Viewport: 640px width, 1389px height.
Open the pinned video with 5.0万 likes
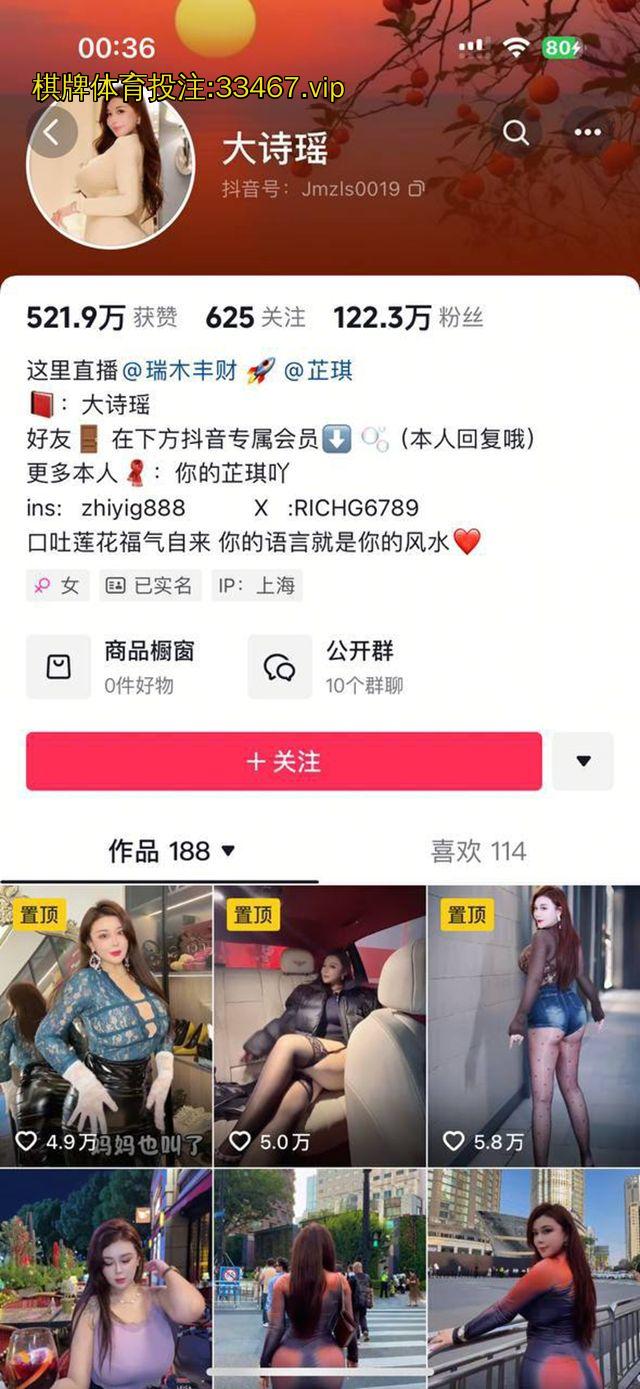tap(320, 1025)
